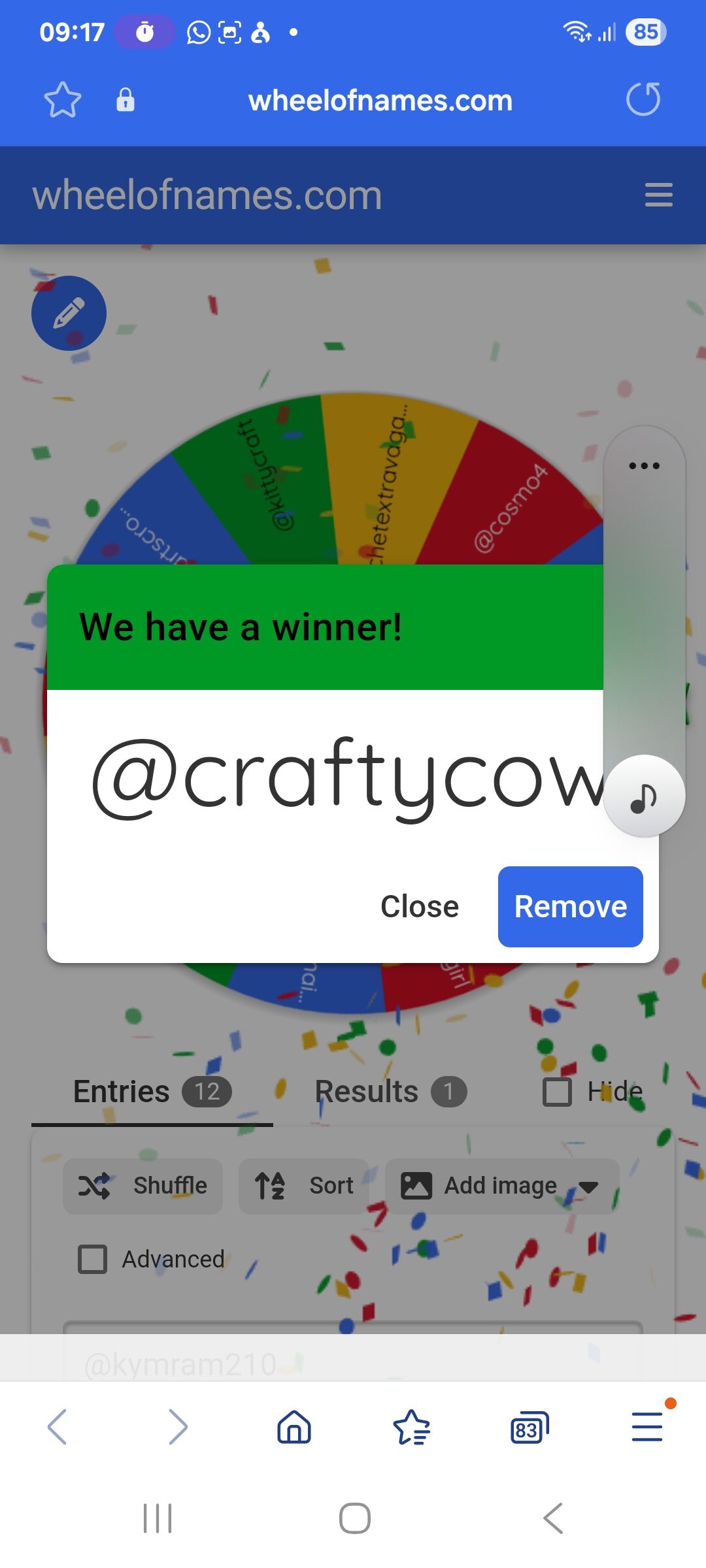Tap the address bar URL
Image resolution: width=706 pixels, height=1568 pixels.
click(x=380, y=101)
